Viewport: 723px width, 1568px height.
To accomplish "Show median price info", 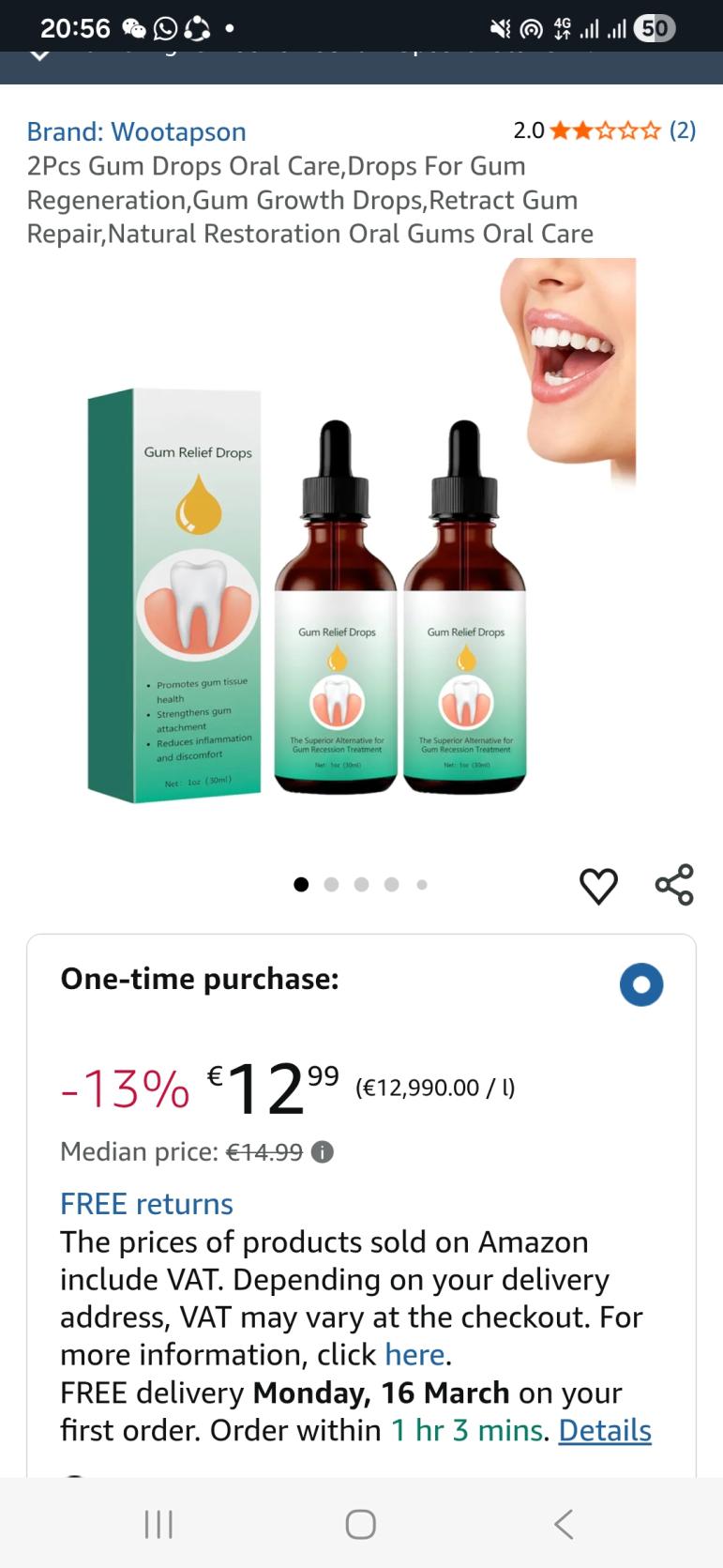I will [323, 1152].
